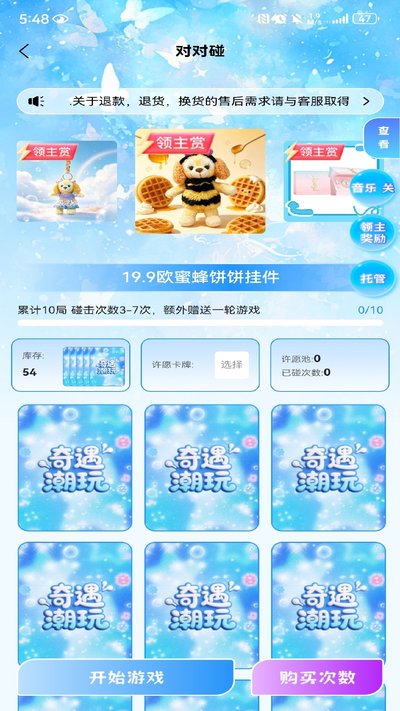The image size is (400, 711).
Task: Select the rainbow sky plush keychain prize
Action: point(67,181)
